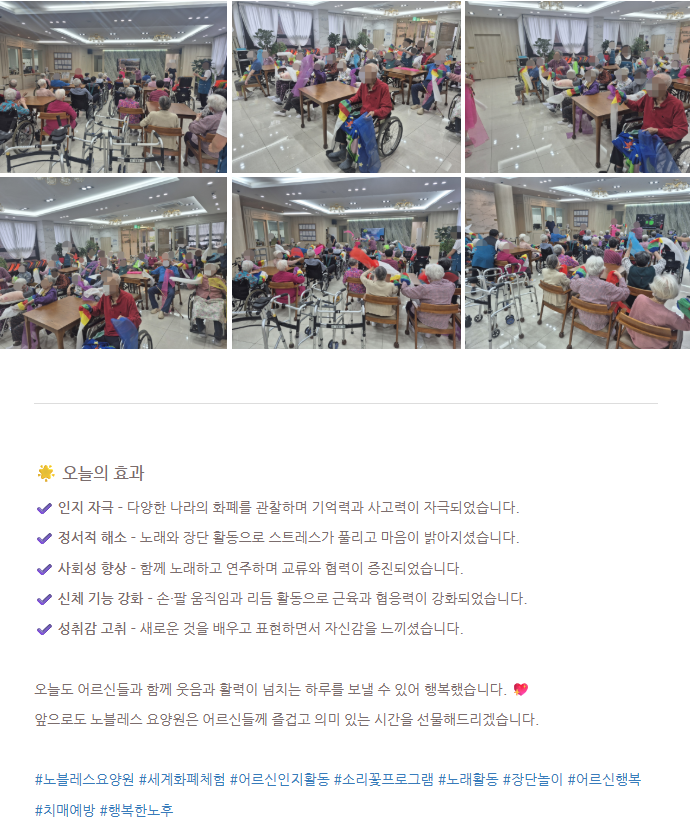Viewport: 690px width, 825px height.
Task: Open the #치매예방 hashtag link
Action: point(64,809)
